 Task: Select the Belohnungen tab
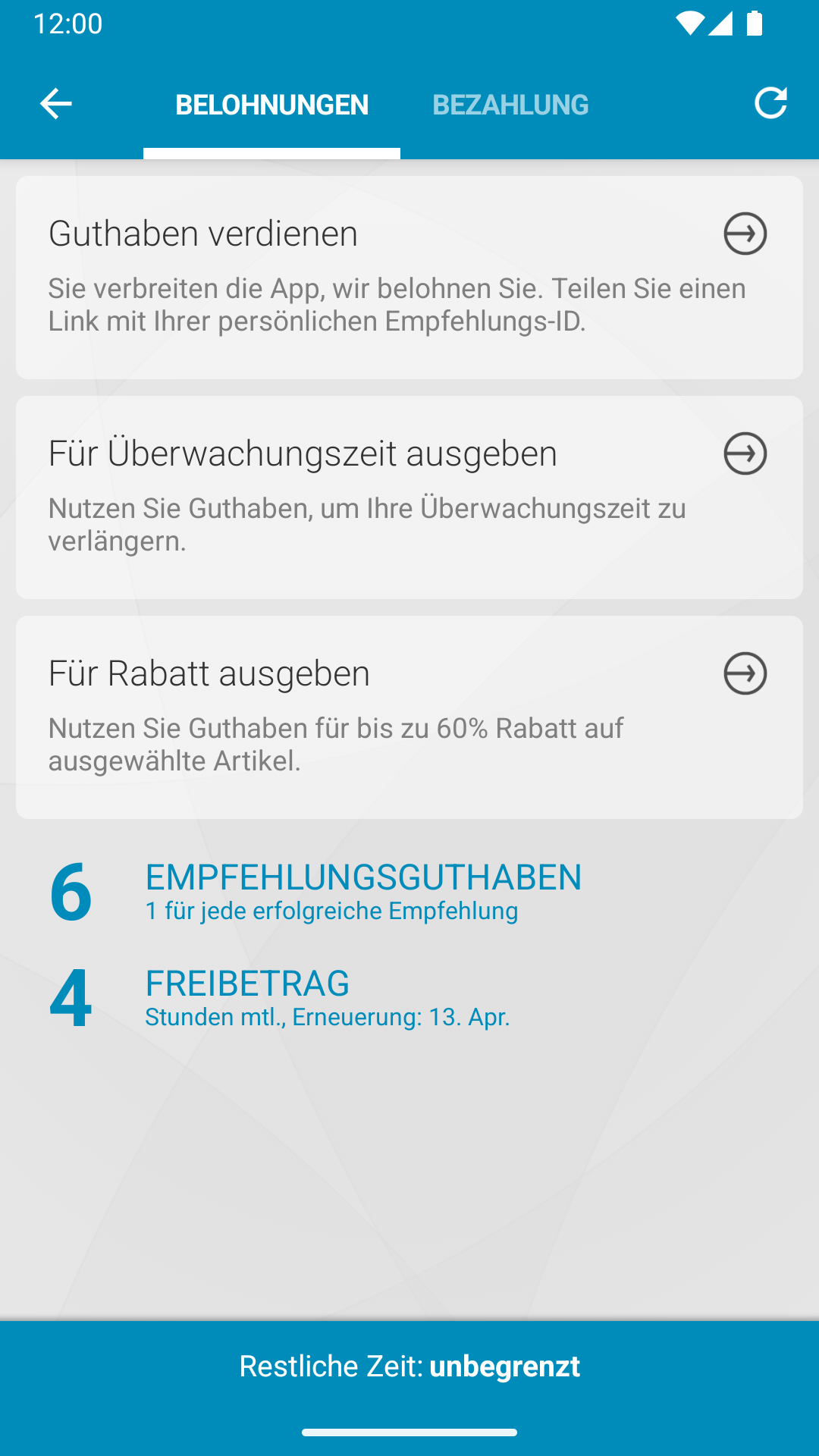271,105
